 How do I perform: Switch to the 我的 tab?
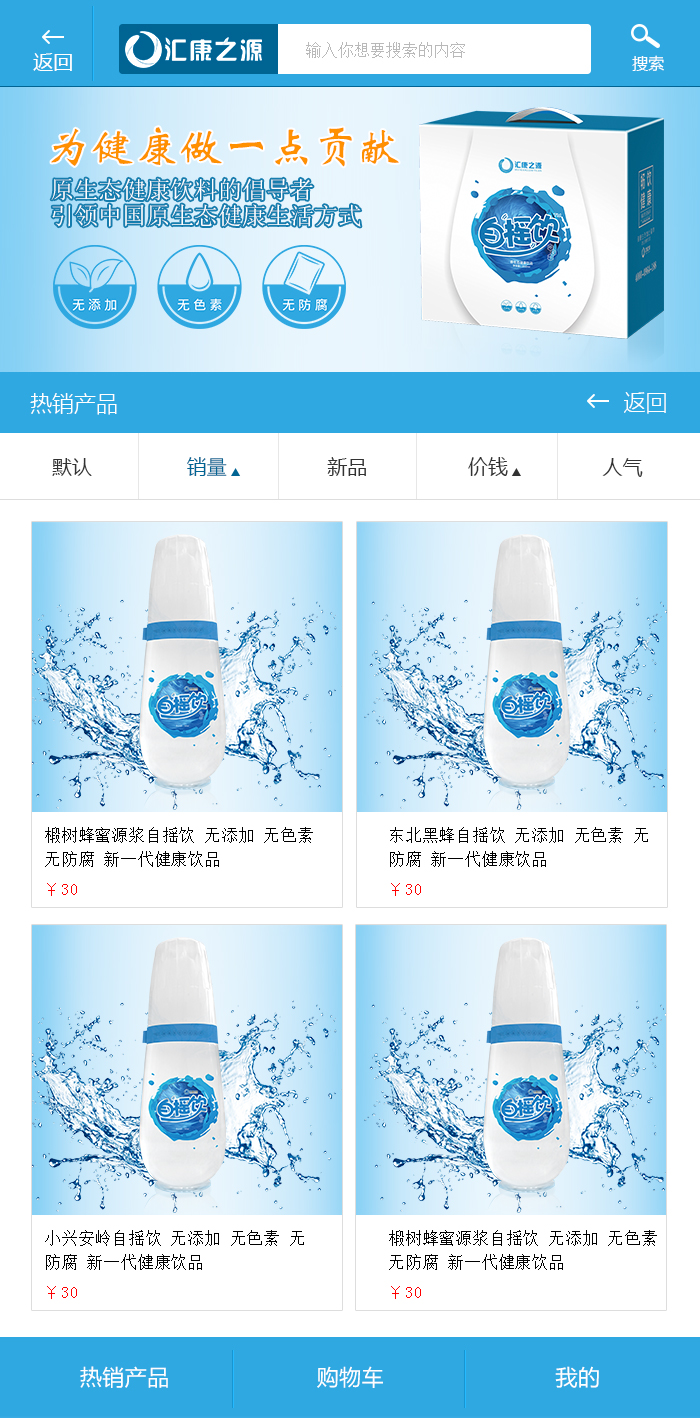click(x=577, y=1377)
